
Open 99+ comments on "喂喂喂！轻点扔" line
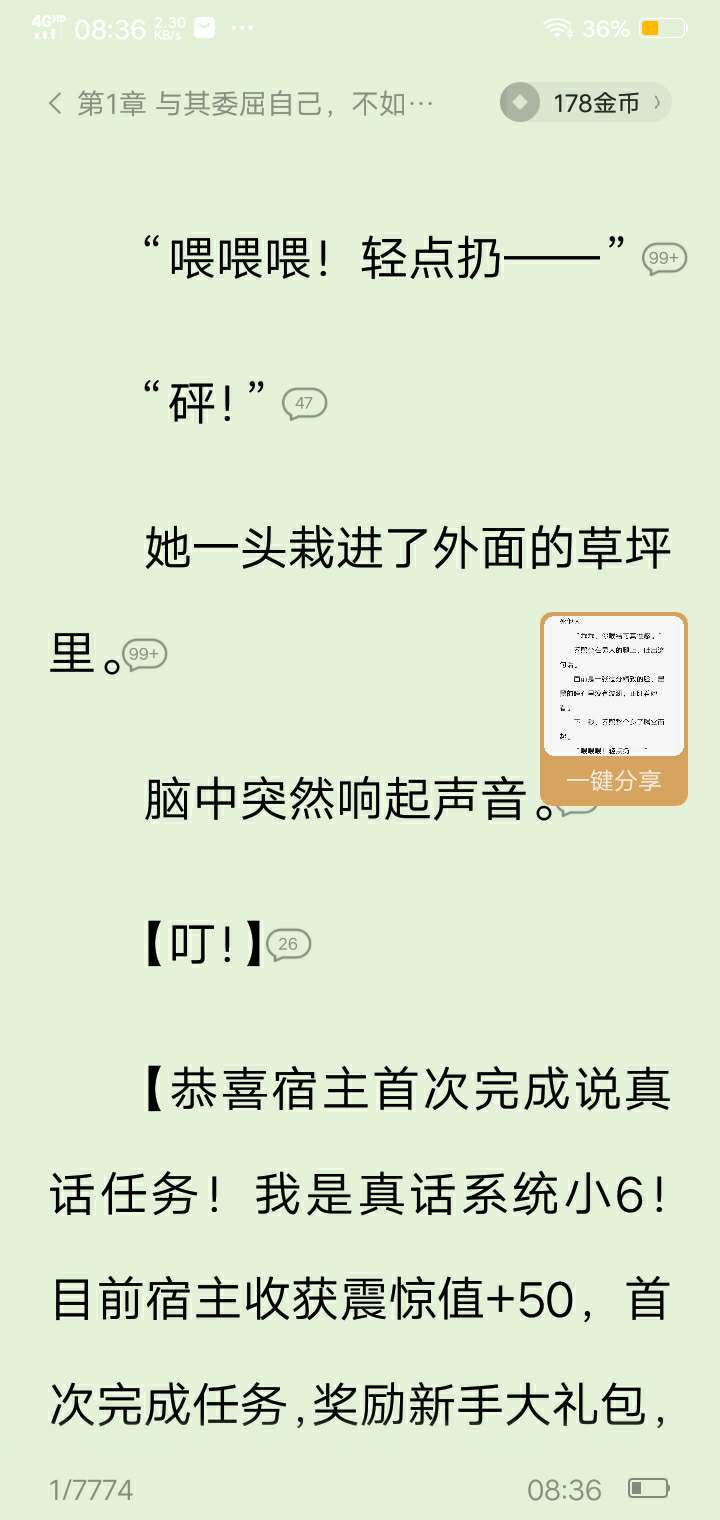[x=664, y=259]
